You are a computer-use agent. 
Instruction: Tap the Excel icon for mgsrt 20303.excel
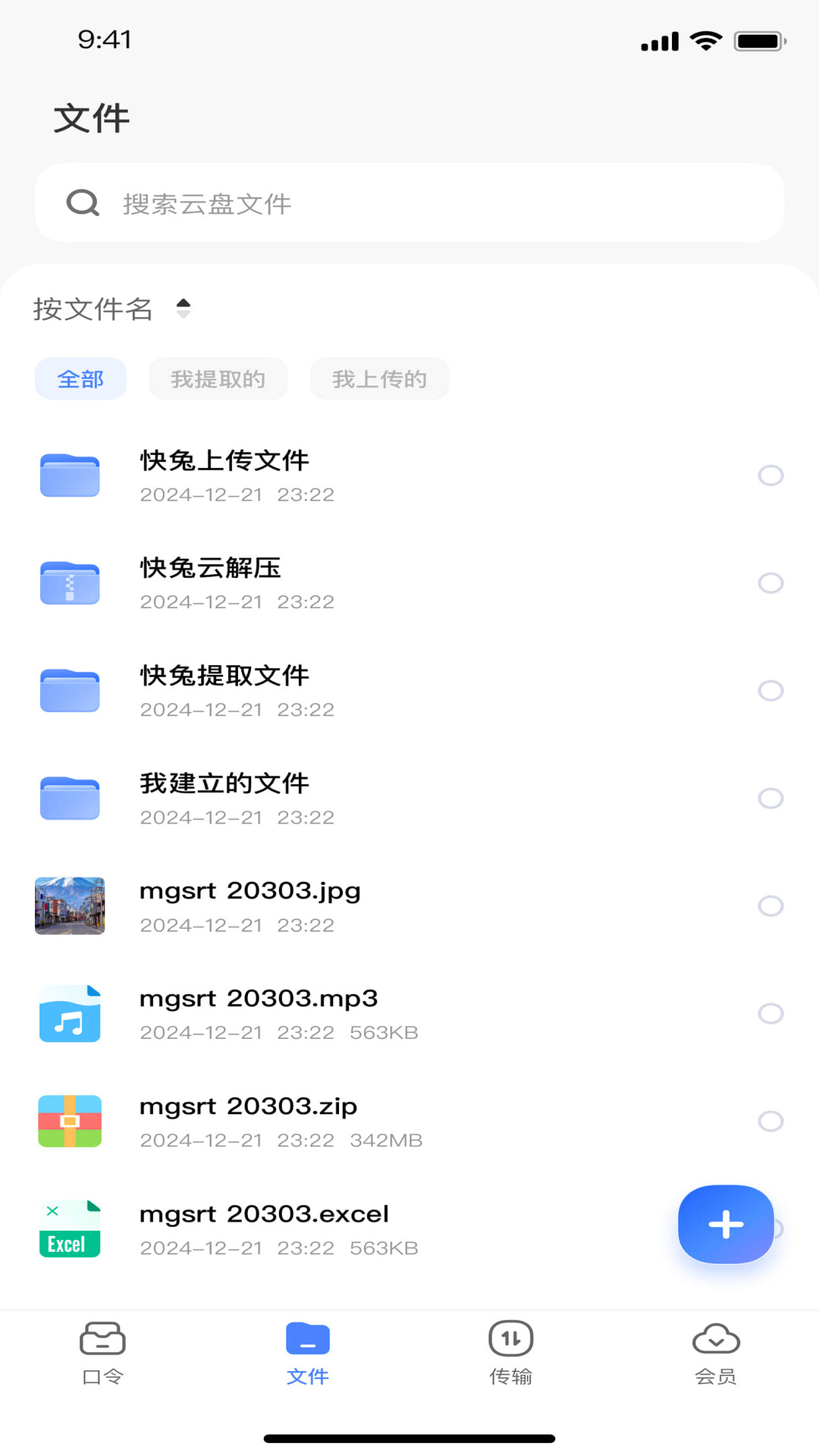coord(70,1228)
